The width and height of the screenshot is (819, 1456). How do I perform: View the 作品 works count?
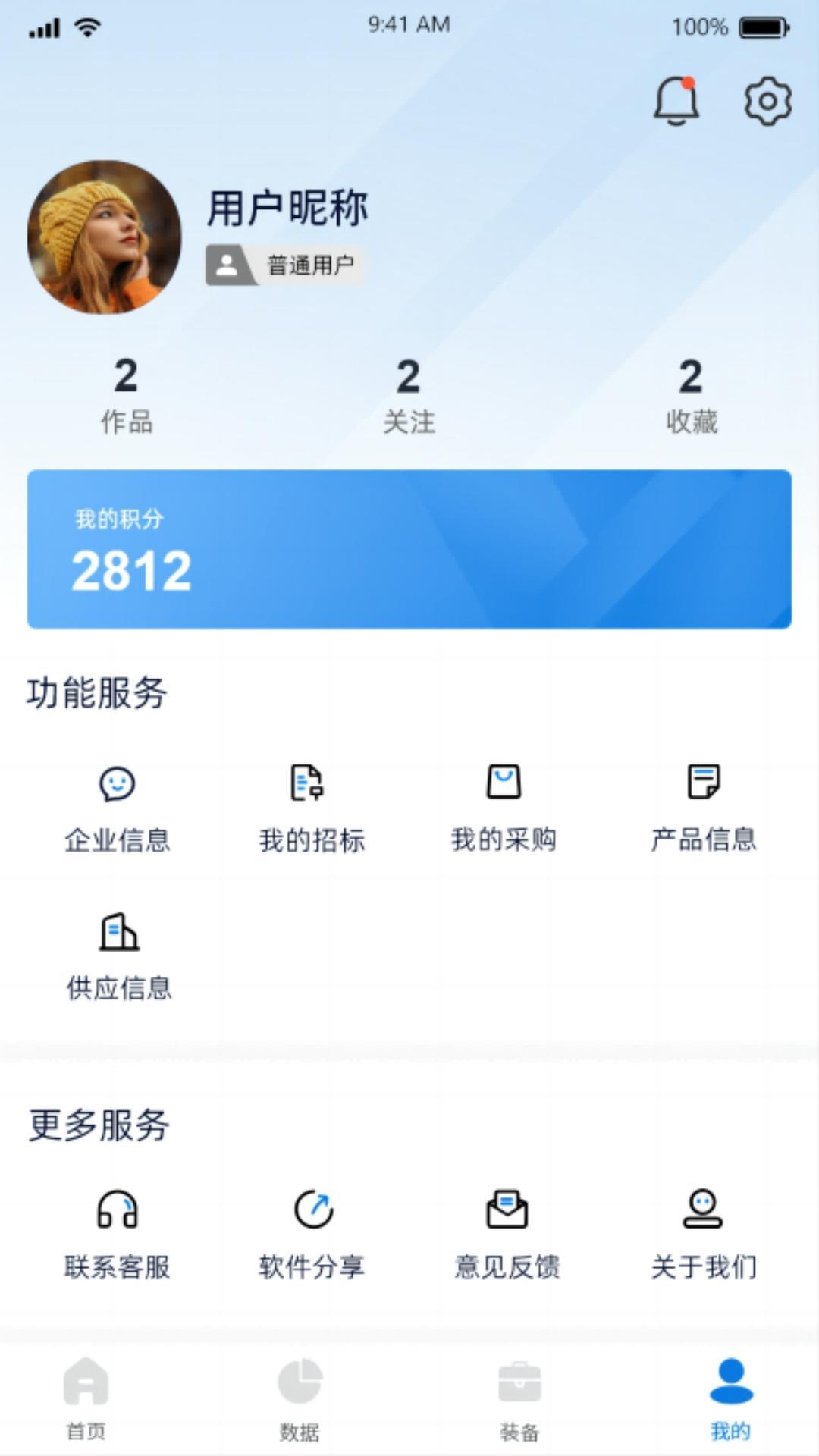point(127,394)
